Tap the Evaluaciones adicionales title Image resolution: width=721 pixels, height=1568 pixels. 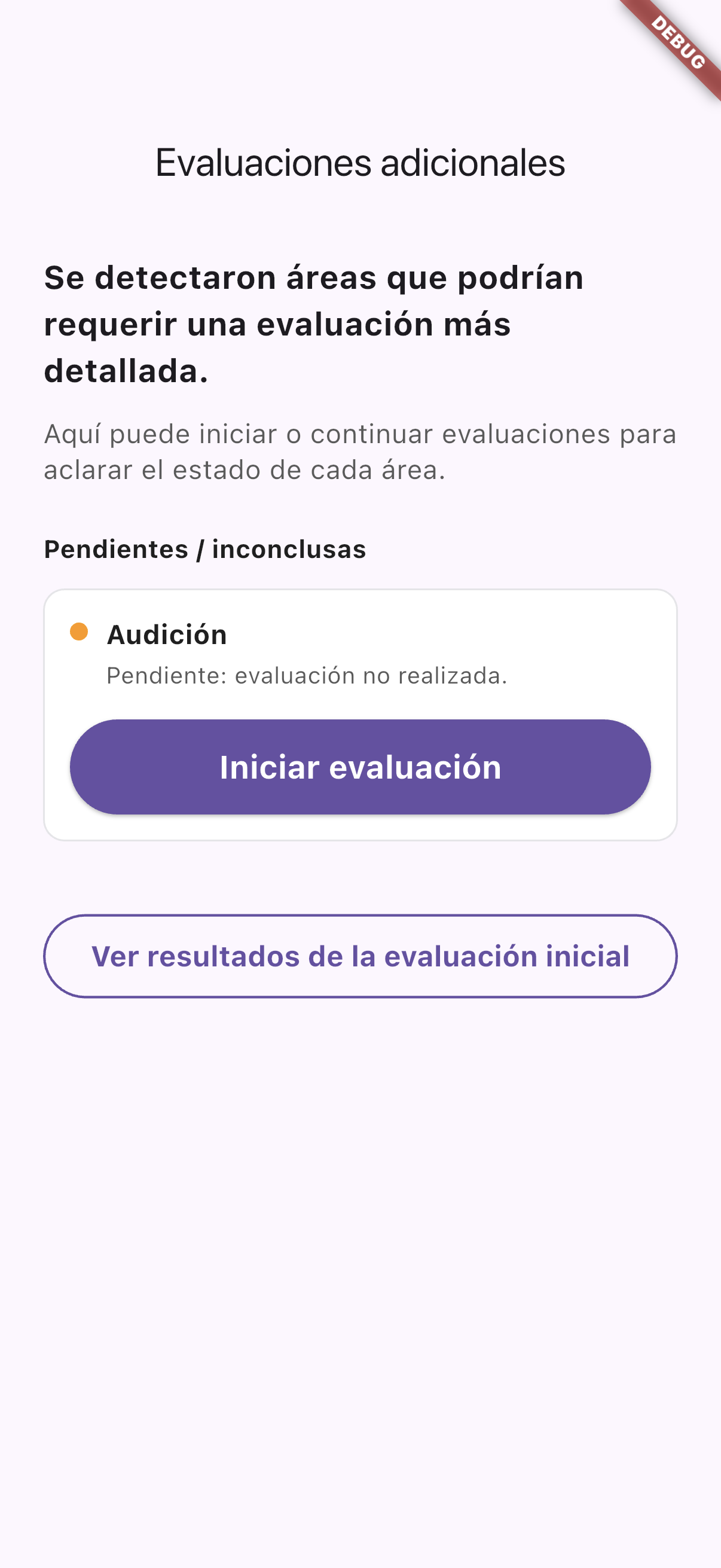click(x=360, y=162)
